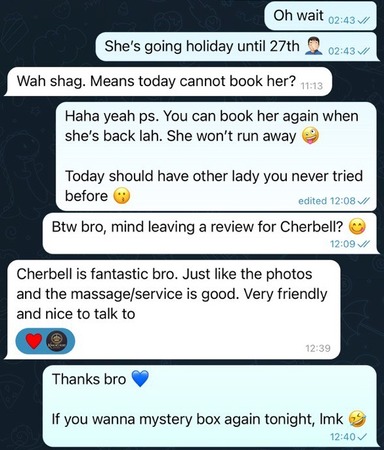Select the 'Wah shag' message bubble
This screenshot has height=450, width=384.
(x=169, y=82)
